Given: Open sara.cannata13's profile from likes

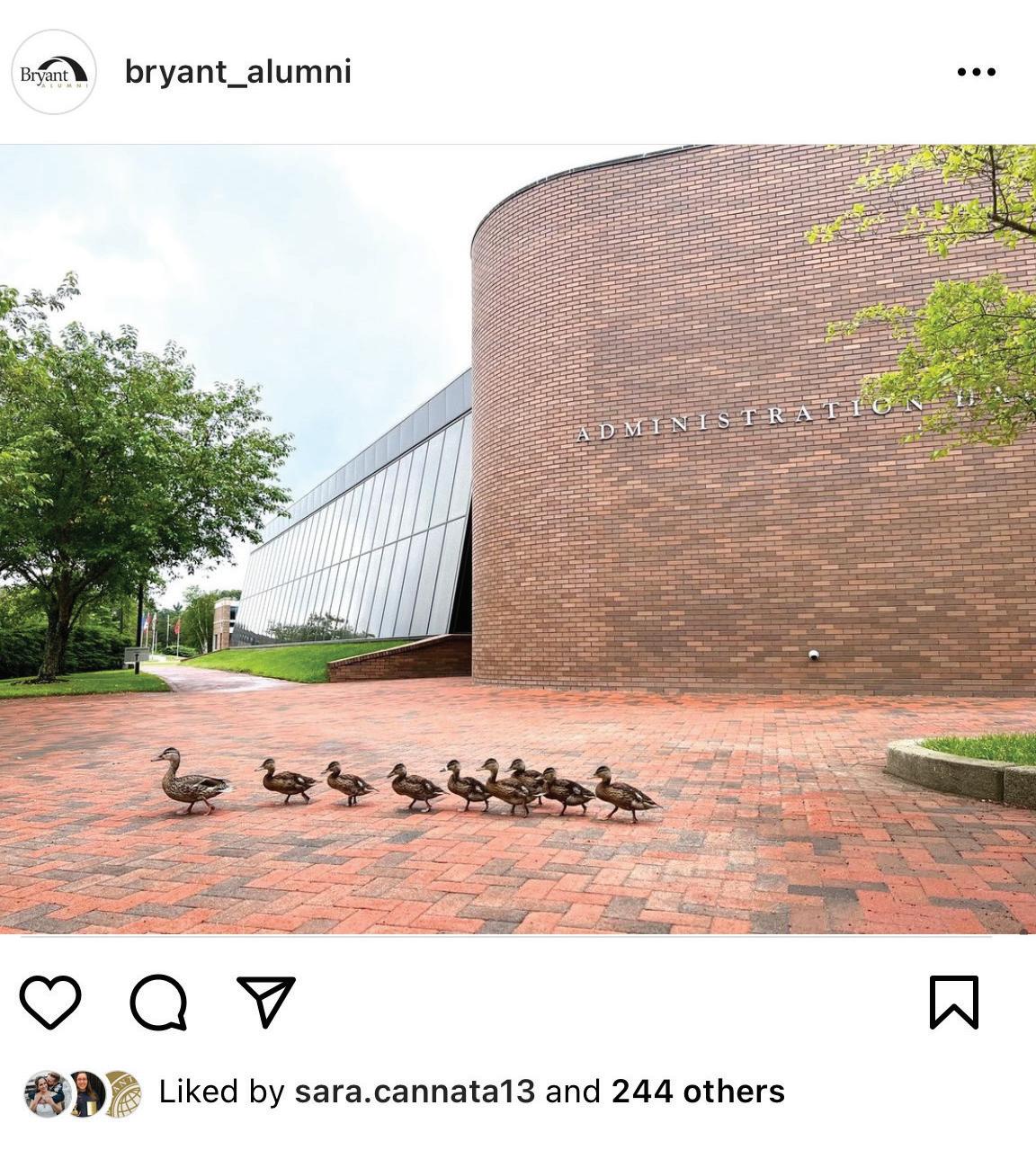Looking at the screenshot, I should tap(415, 1092).
